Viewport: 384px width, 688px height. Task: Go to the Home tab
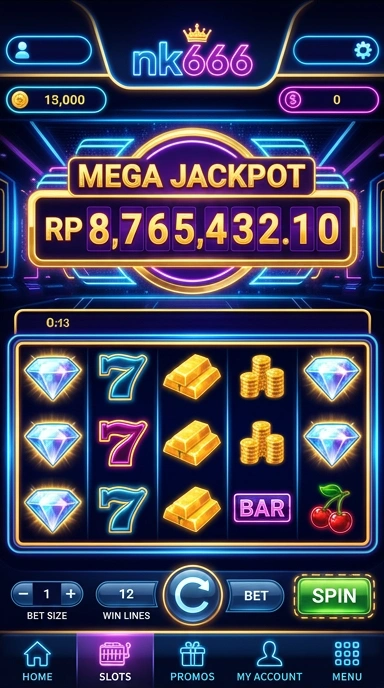pyautogui.click(x=37, y=661)
